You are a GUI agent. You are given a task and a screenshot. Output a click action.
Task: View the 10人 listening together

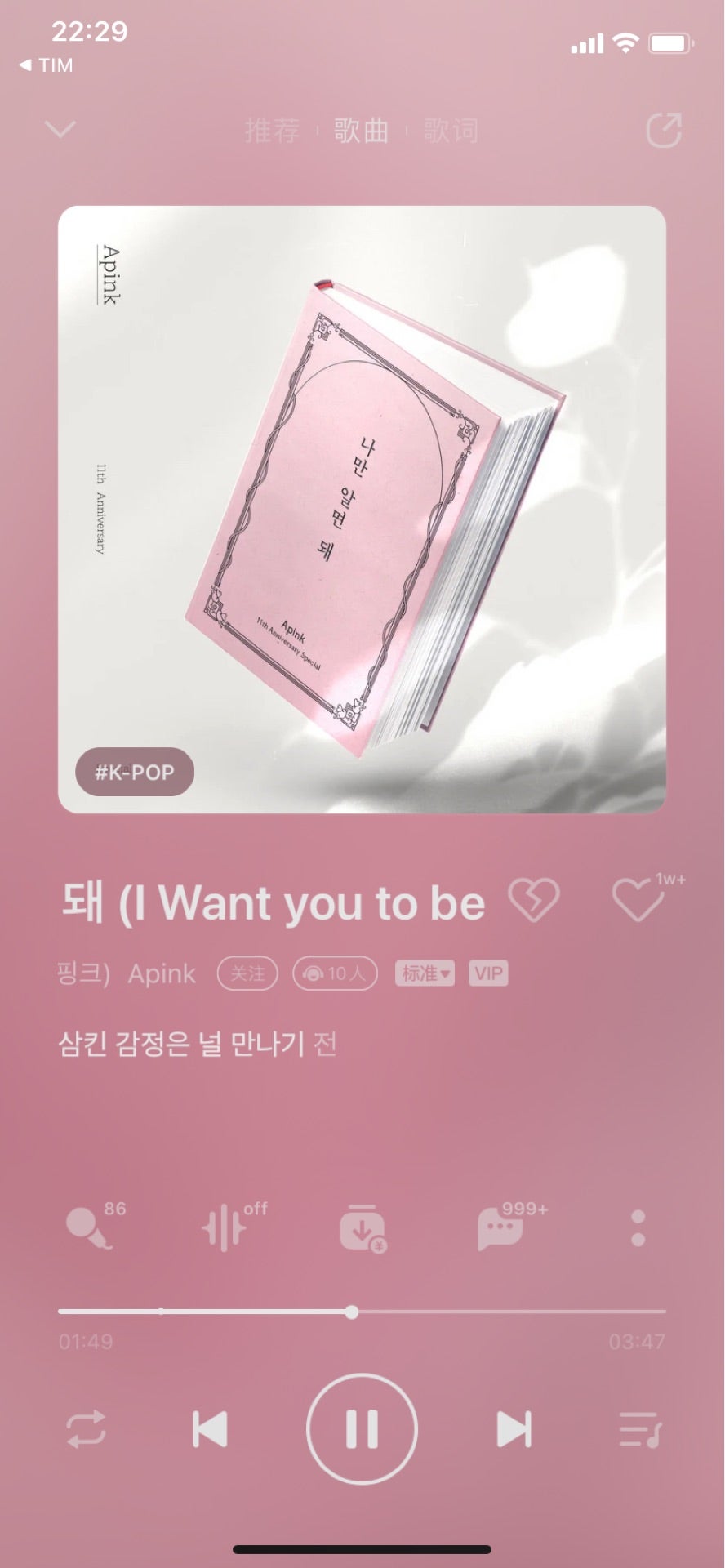tap(335, 973)
